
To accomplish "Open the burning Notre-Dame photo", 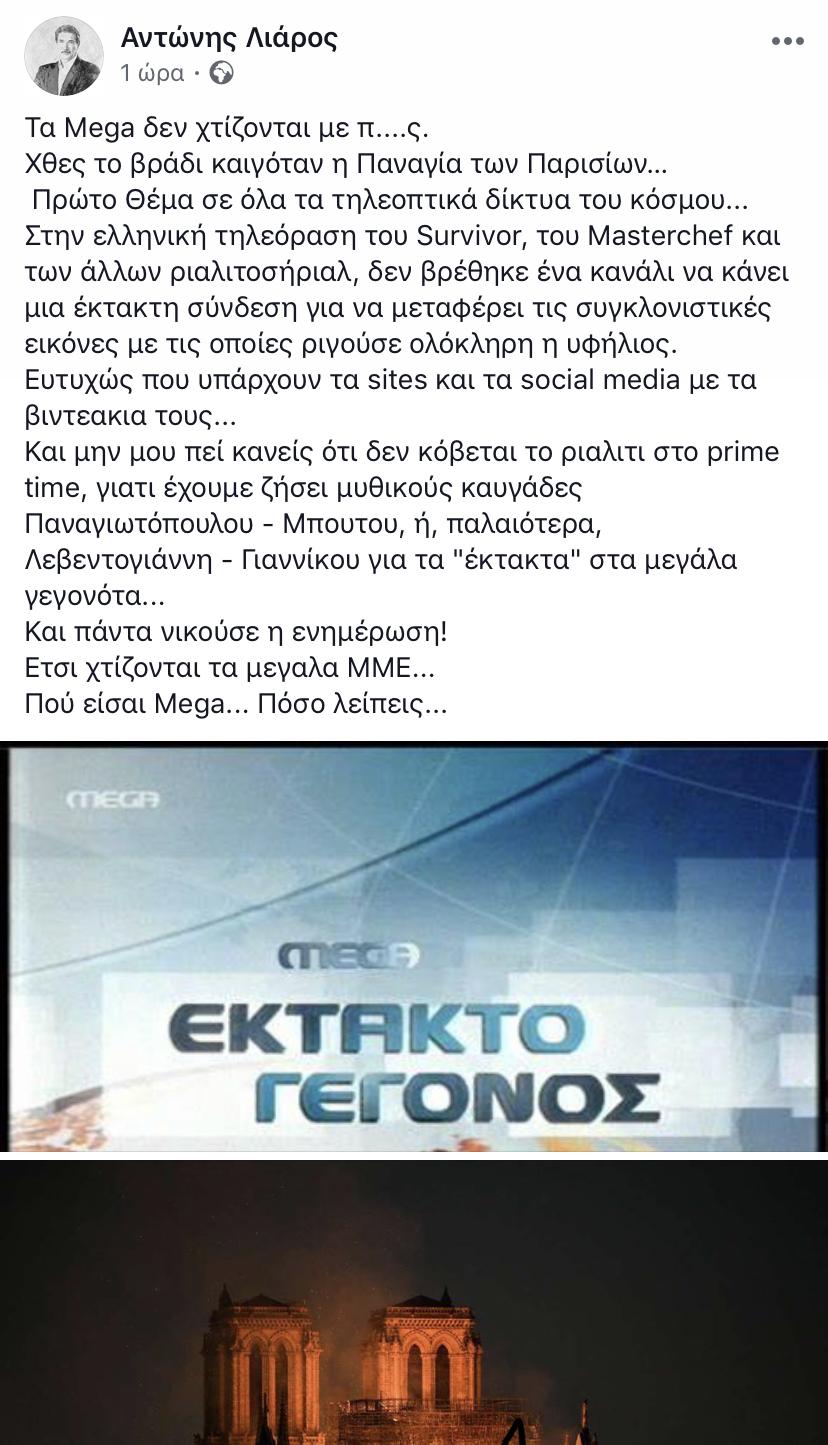I will [414, 1302].
